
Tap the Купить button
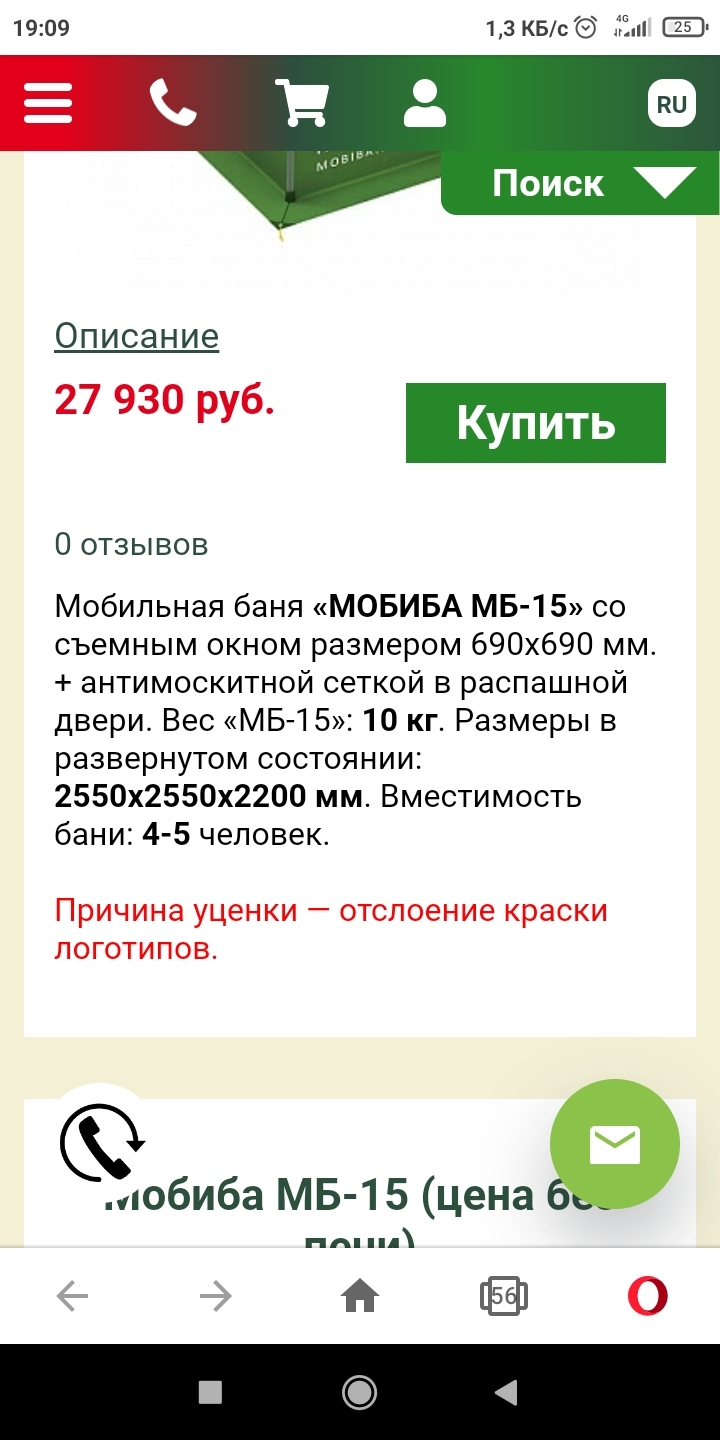[535, 423]
